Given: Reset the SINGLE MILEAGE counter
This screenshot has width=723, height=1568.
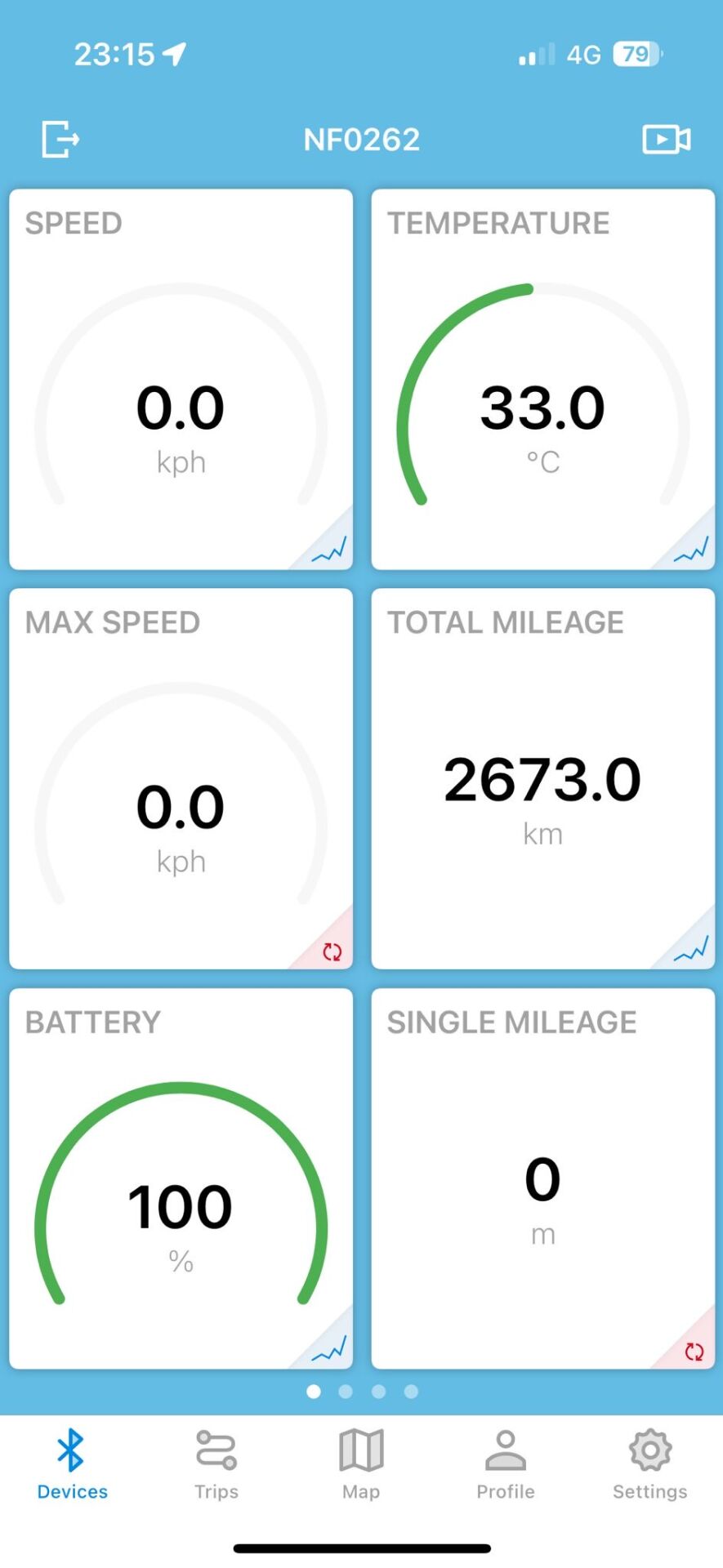Looking at the screenshot, I should [x=694, y=1351].
